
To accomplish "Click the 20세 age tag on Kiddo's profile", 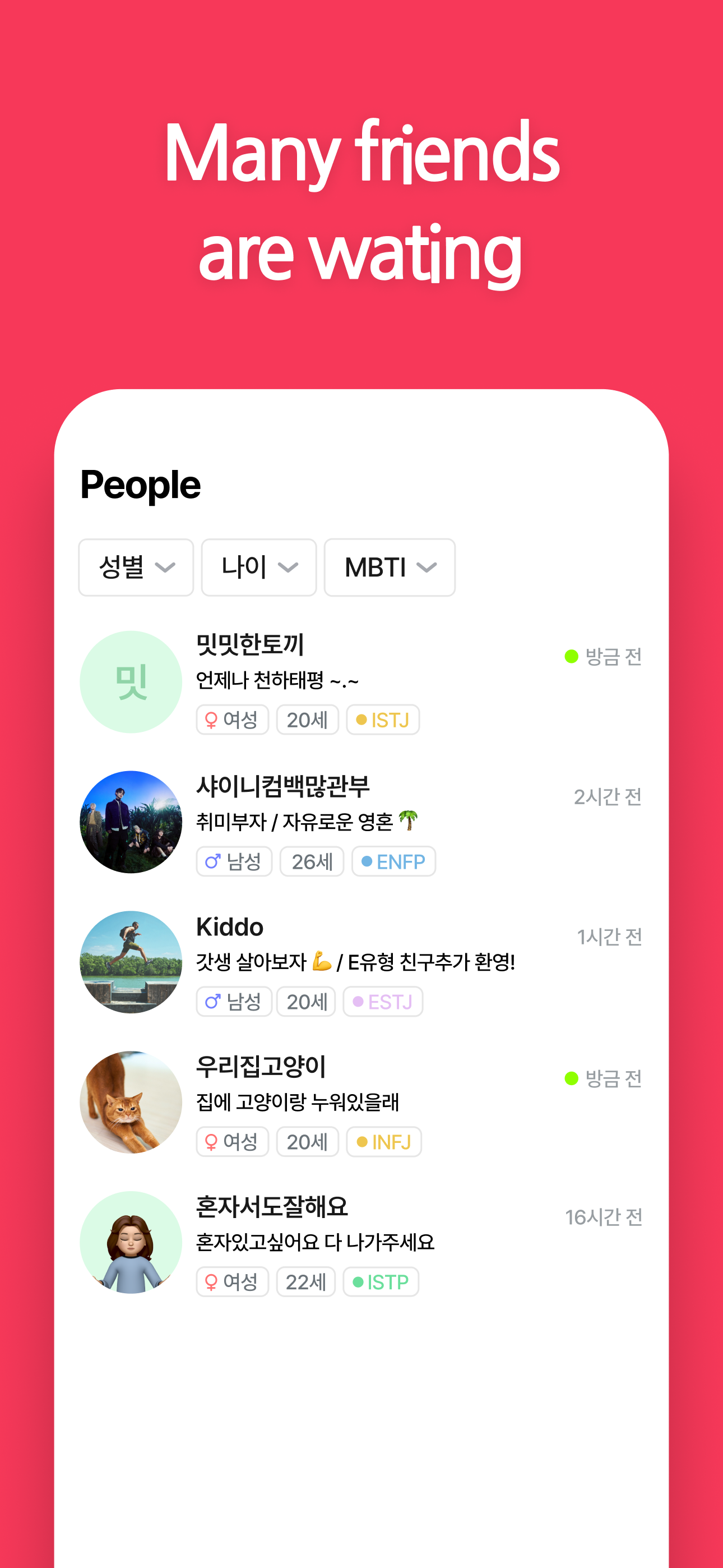I will click(306, 1001).
